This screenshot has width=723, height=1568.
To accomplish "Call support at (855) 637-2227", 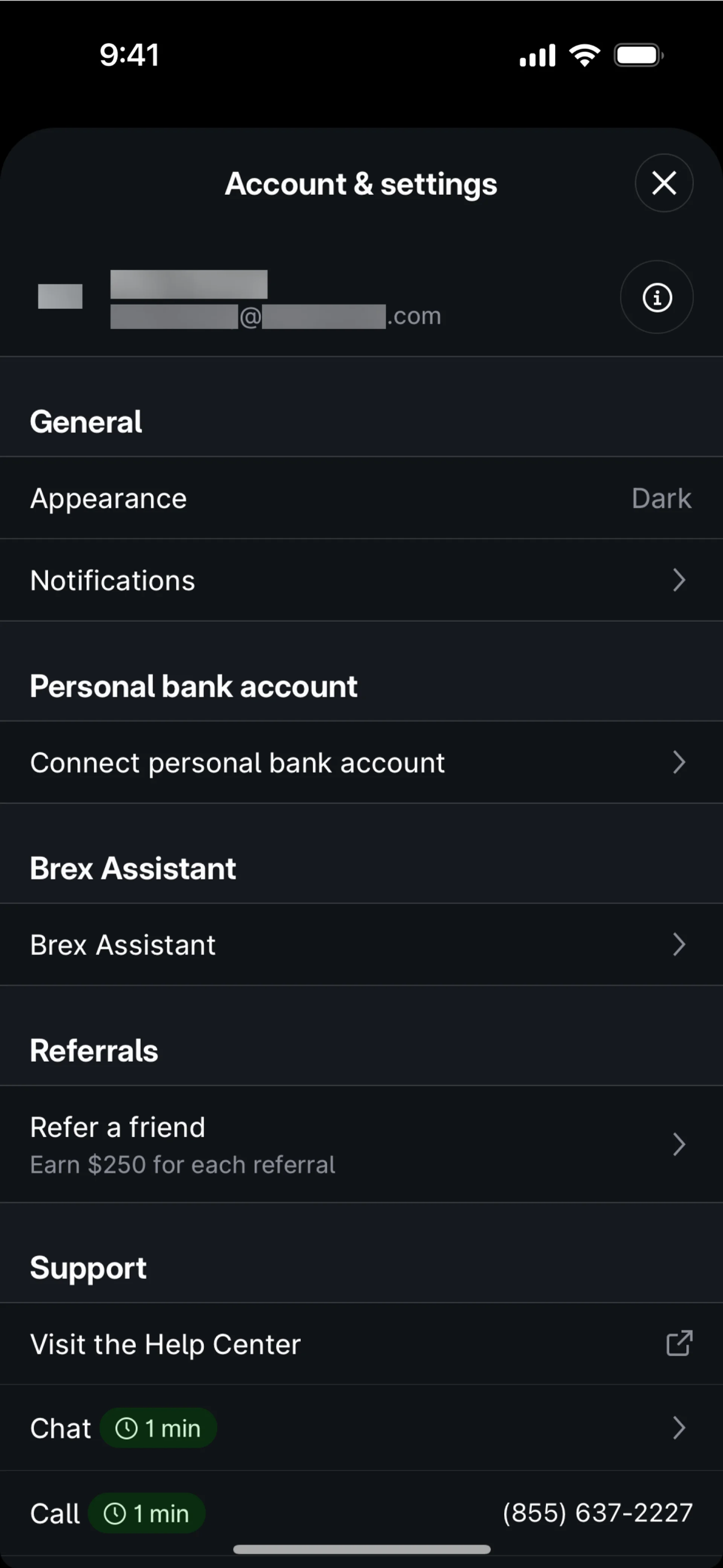I will click(361, 1513).
